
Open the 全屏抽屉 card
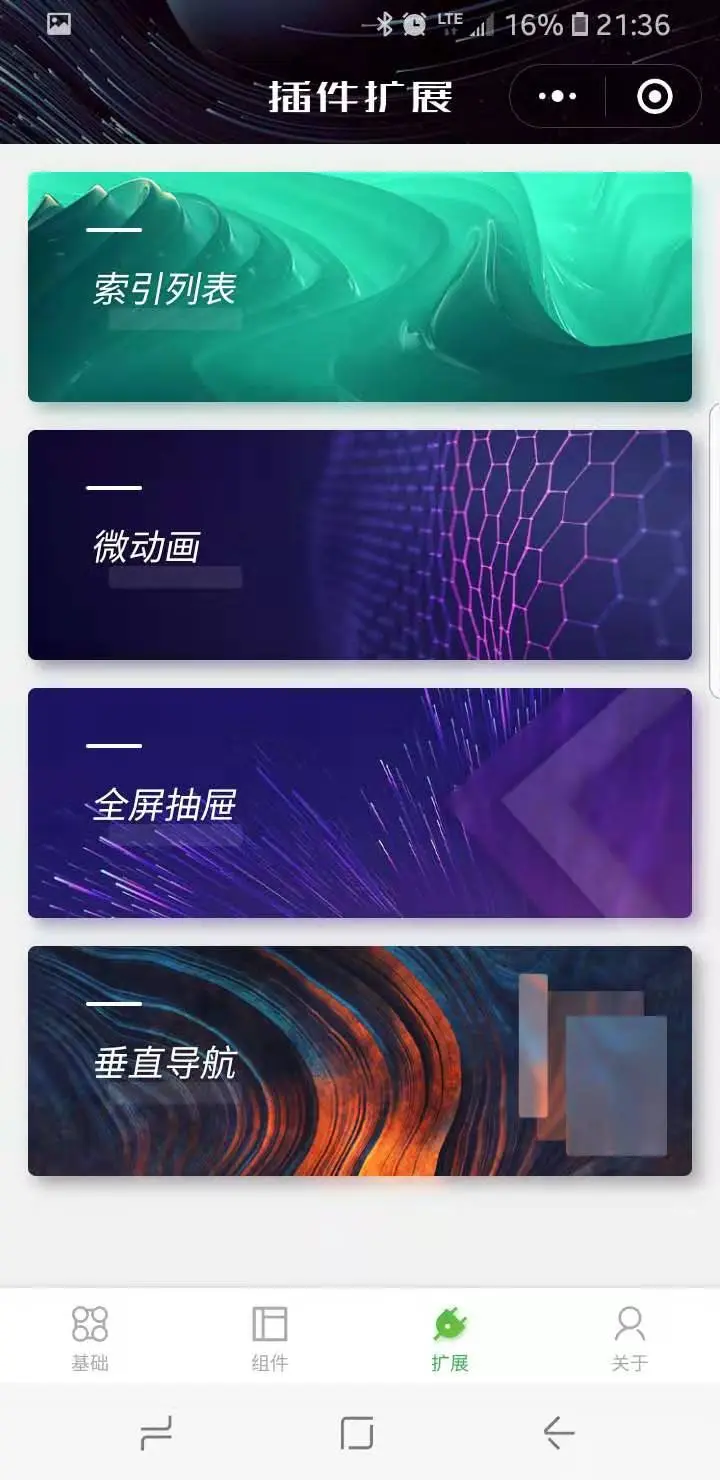tap(360, 803)
